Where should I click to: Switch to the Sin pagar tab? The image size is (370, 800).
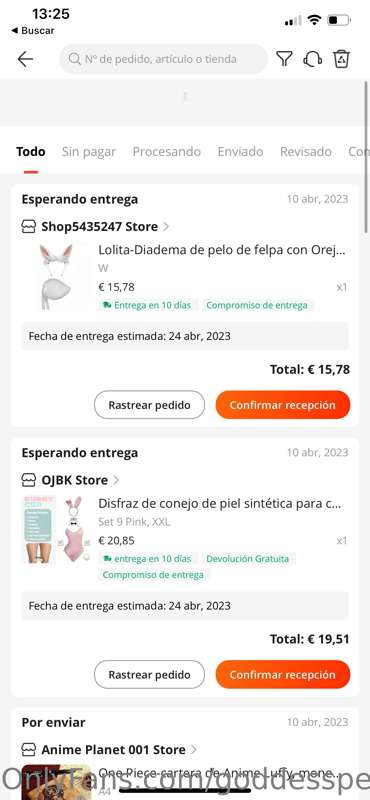[x=89, y=152]
